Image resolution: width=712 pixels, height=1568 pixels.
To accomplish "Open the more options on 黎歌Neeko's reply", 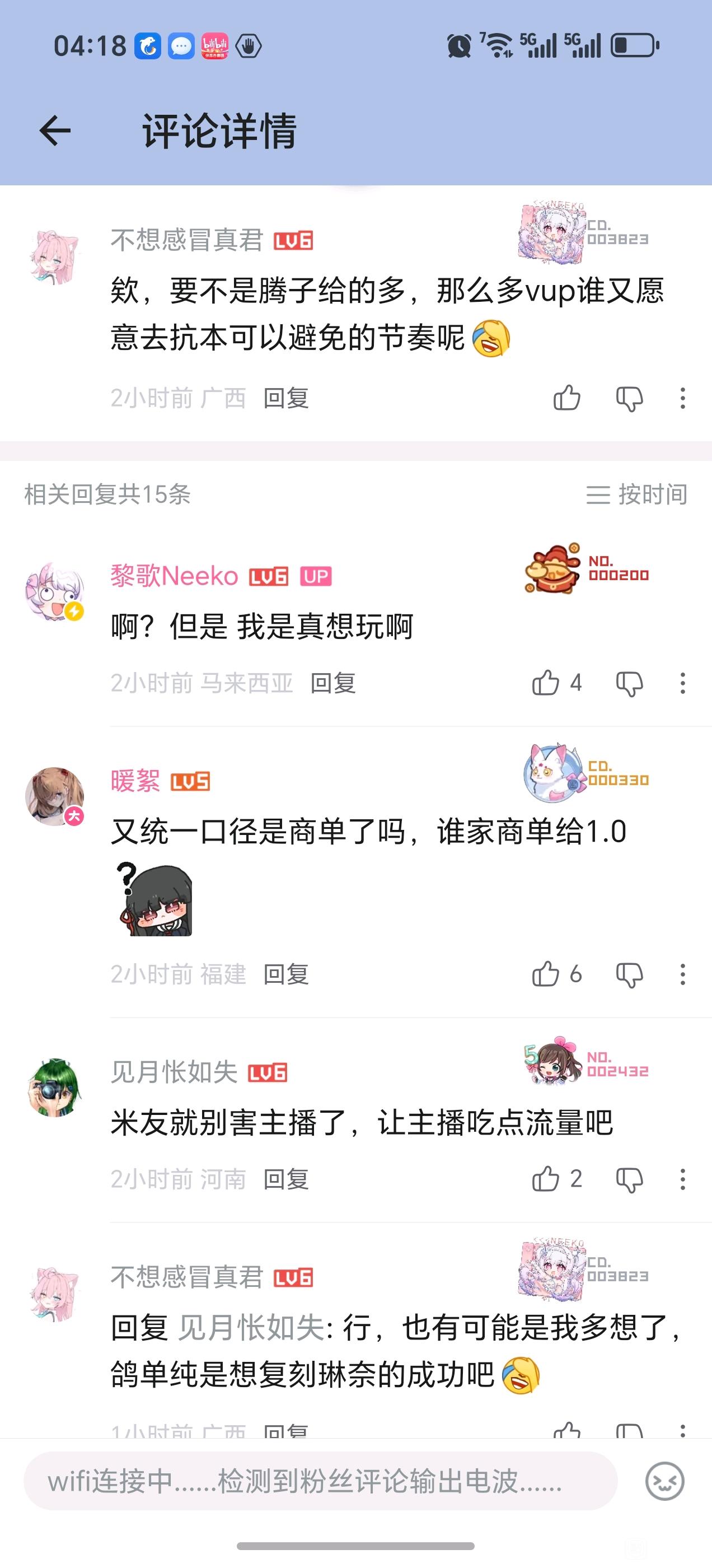I will click(683, 683).
